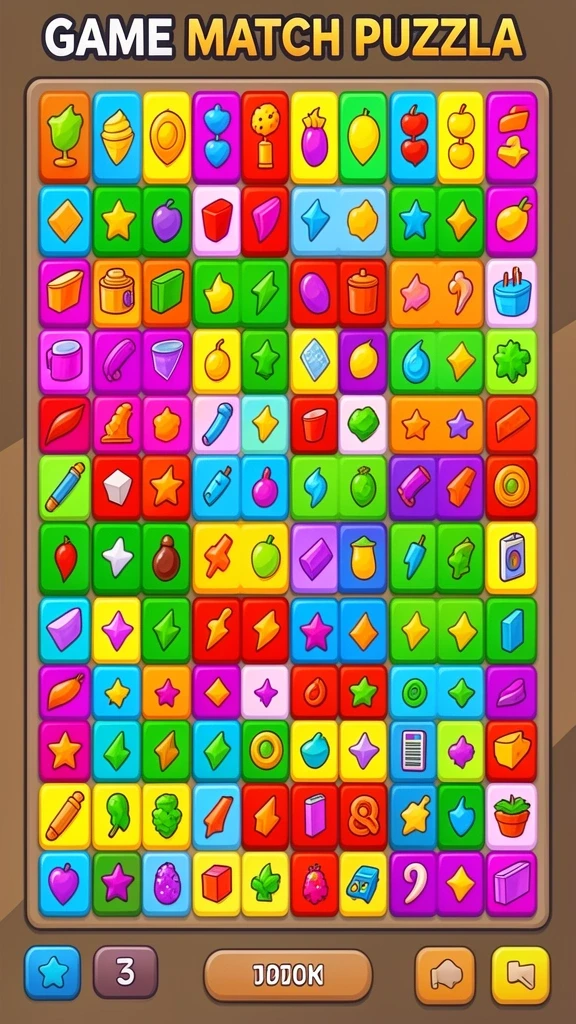Select the orange pencil tile on yellow
The height and width of the screenshot is (1024, 576).
pos(65,816)
